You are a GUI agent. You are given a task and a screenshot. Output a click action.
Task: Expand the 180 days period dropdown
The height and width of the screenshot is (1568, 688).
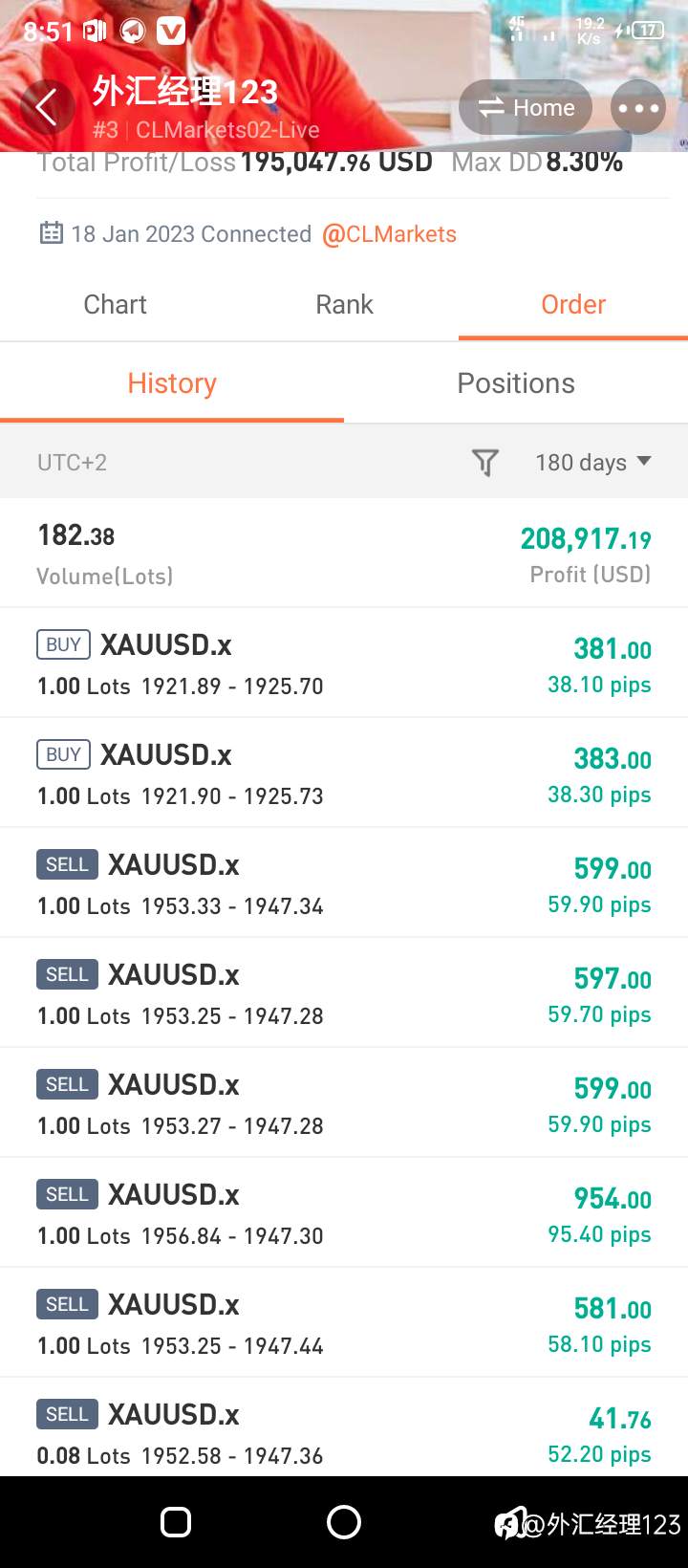(593, 463)
